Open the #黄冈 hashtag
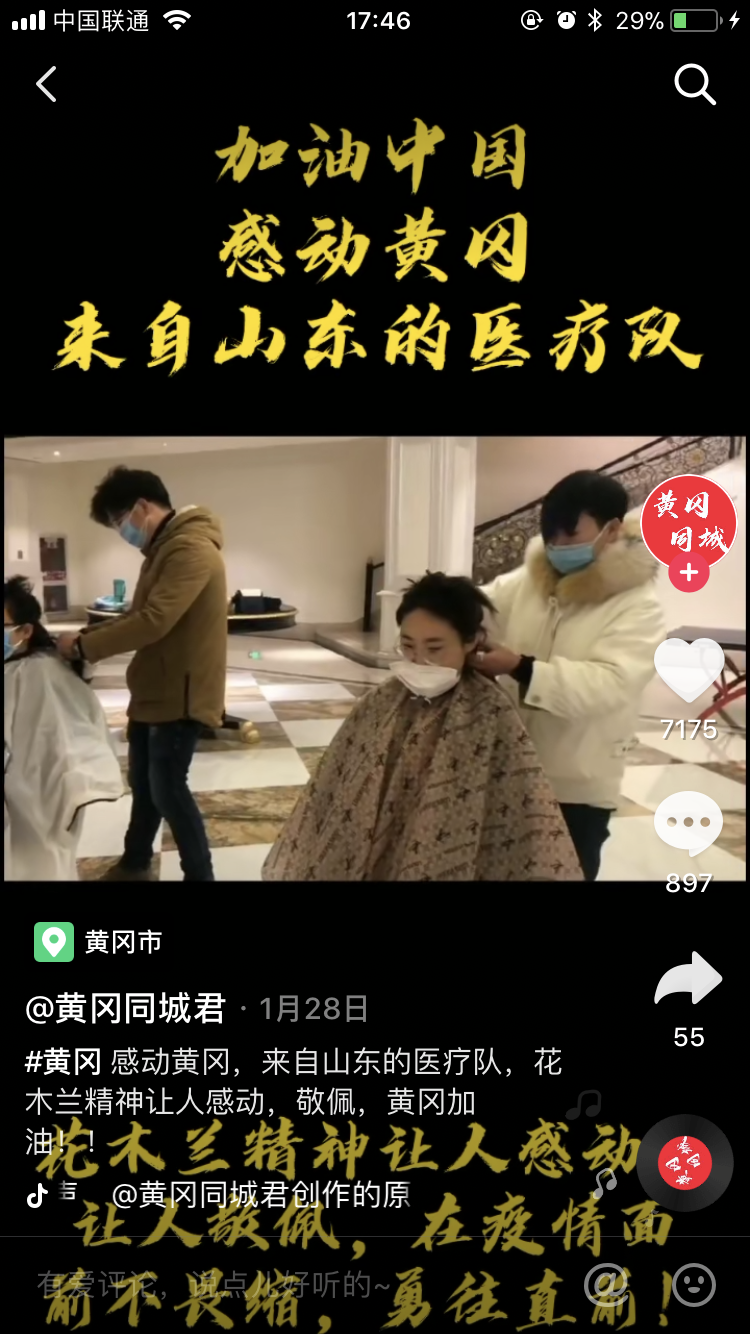 point(63,1062)
